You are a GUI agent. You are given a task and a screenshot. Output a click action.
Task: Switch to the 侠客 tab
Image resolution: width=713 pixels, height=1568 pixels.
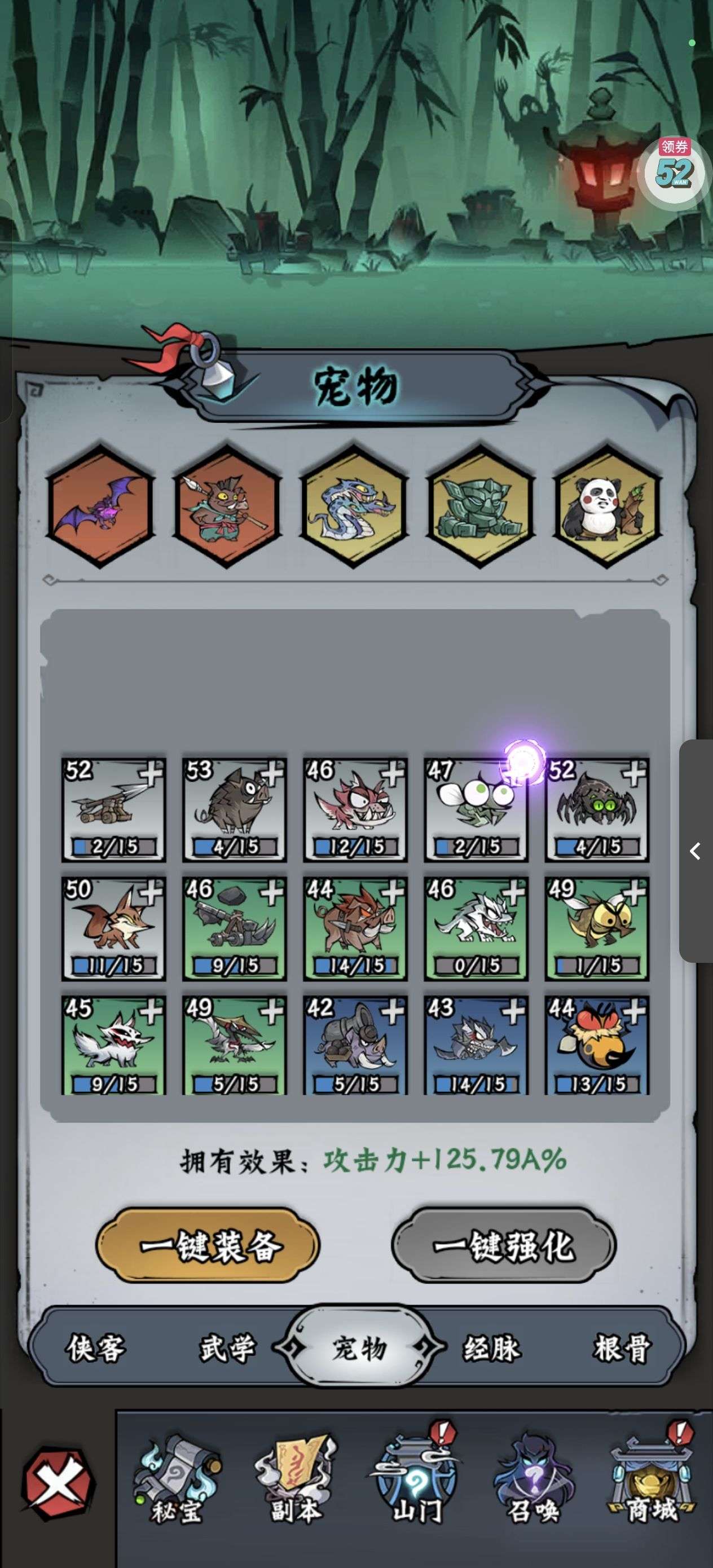pyautogui.click(x=95, y=1347)
